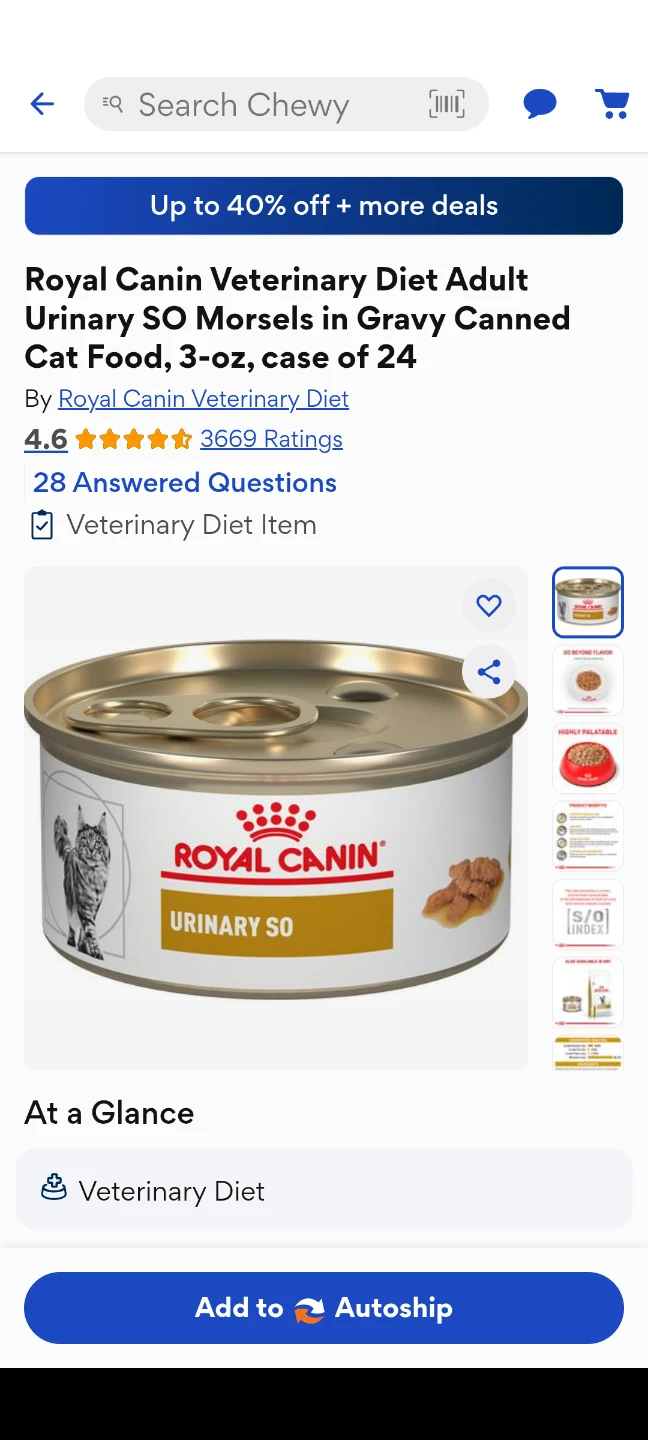The image size is (648, 1440).
Task: Add to Autoship
Action: [x=324, y=1308]
